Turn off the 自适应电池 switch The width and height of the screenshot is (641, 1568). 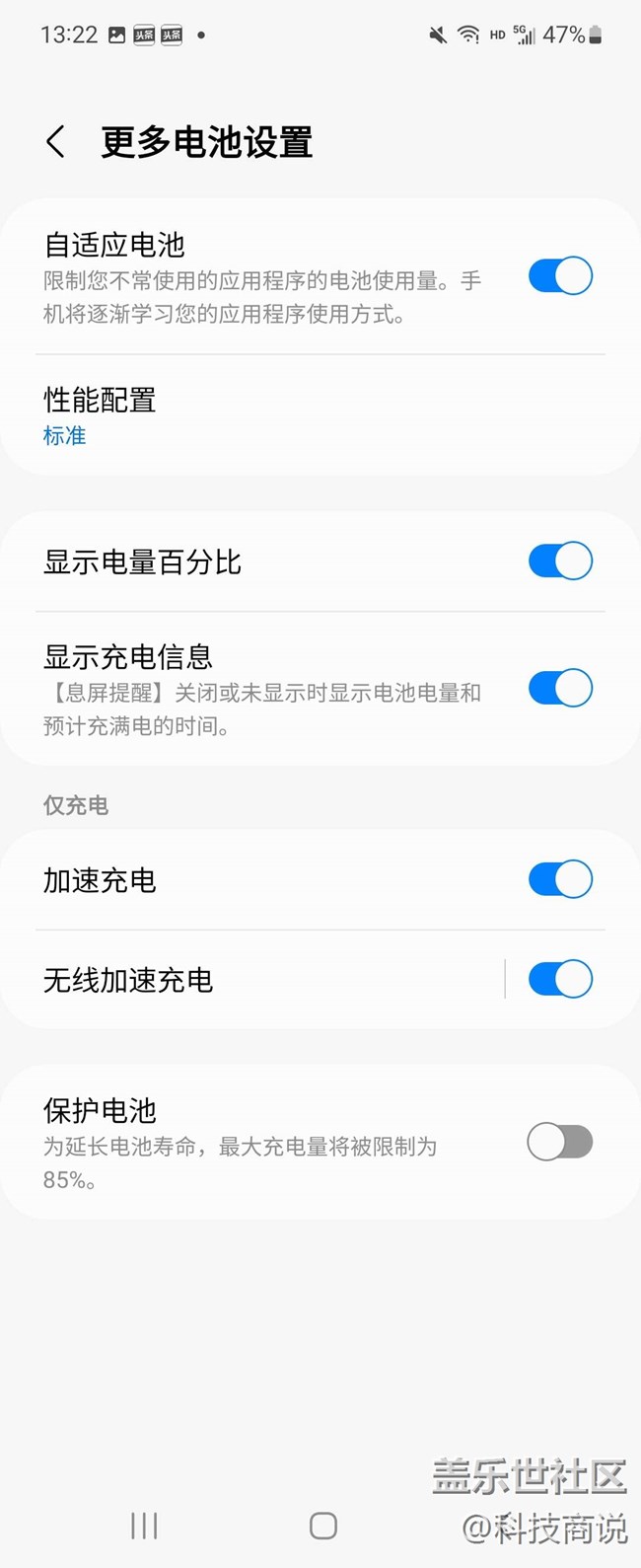[x=560, y=276]
